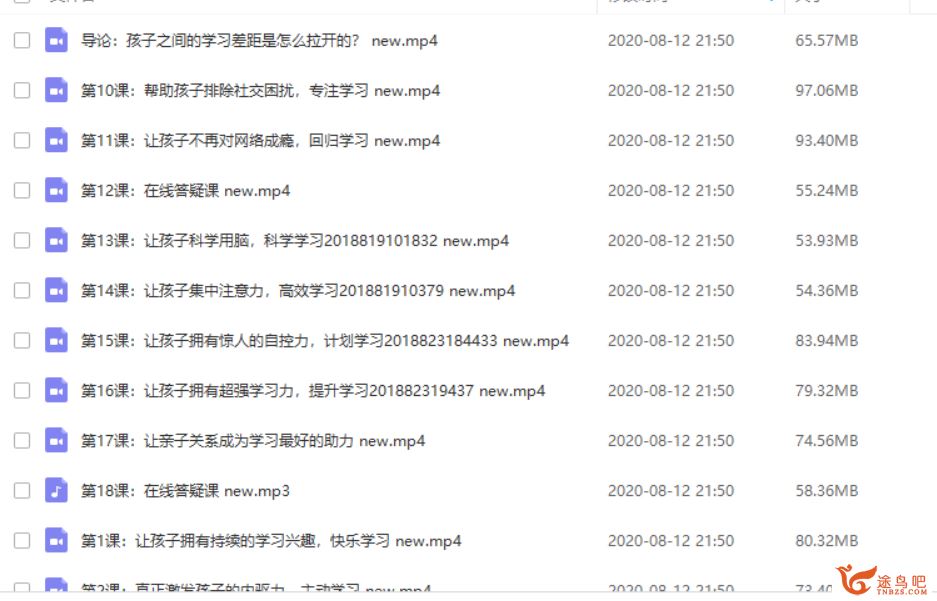
Task: Mark checkbox for 第1课 持续的学习兴趣
Action: [x=22, y=541]
